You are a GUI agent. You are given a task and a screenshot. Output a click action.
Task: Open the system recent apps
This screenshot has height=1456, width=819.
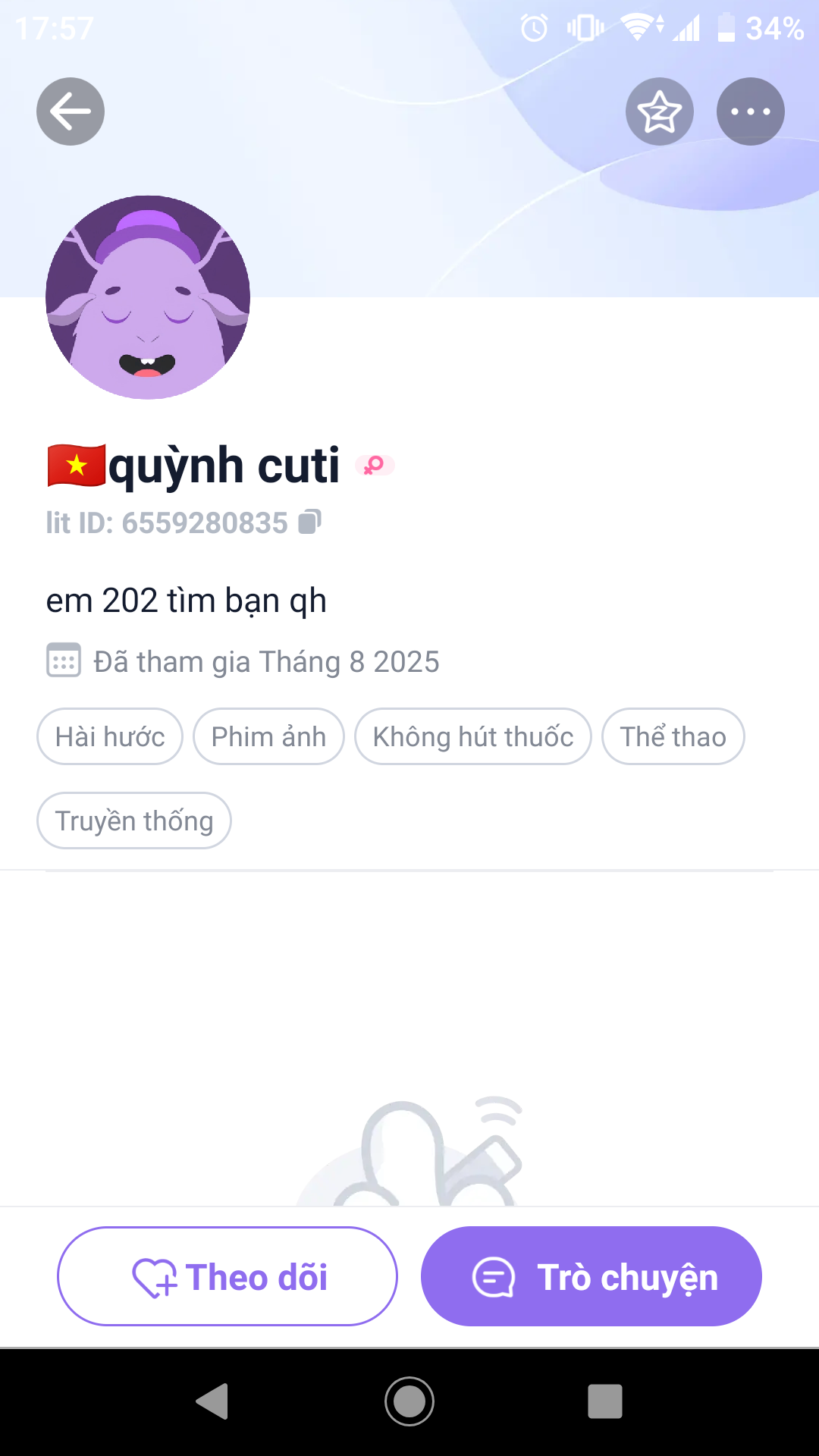pyautogui.click(x=604, y=1401)
